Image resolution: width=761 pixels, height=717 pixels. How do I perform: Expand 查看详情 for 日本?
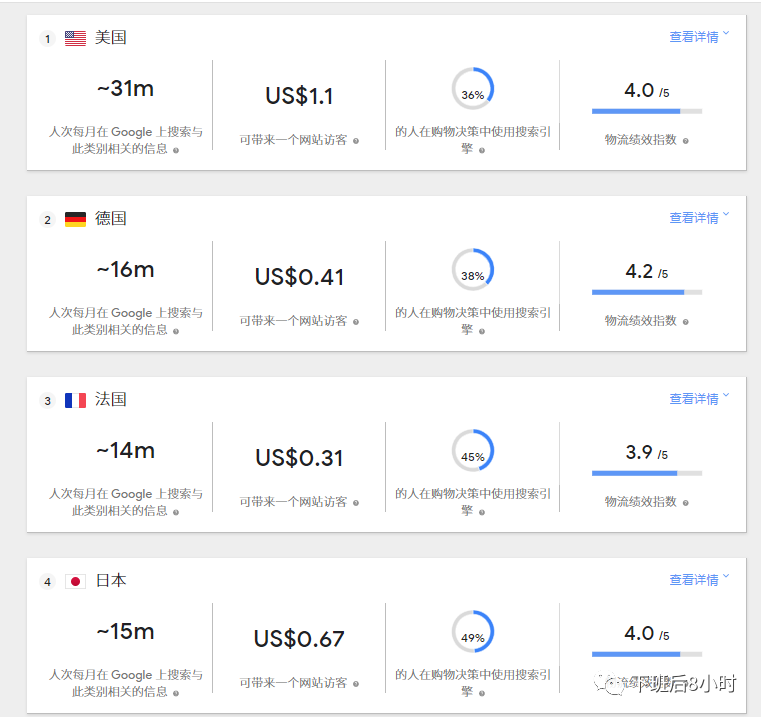click(699, 580)
